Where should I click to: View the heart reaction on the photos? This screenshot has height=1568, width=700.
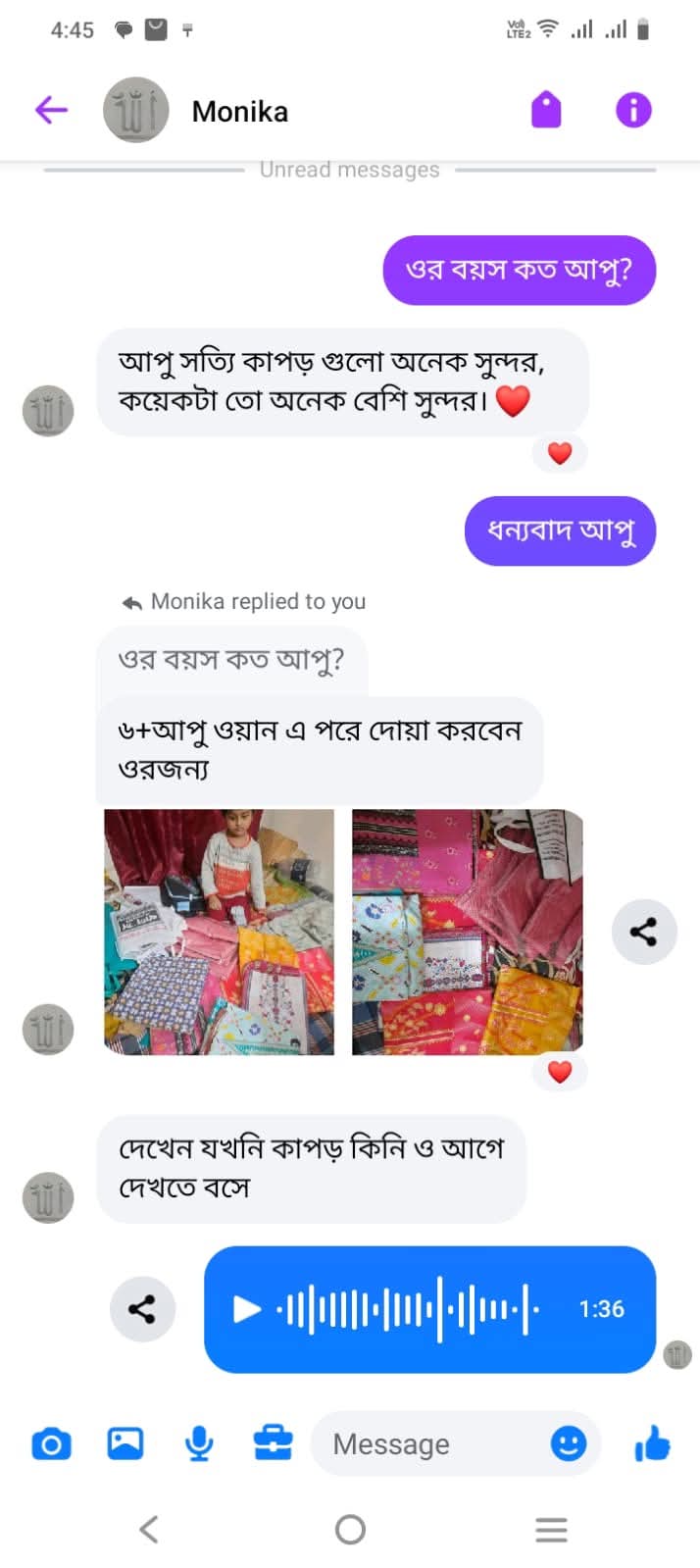point(560,1072)
